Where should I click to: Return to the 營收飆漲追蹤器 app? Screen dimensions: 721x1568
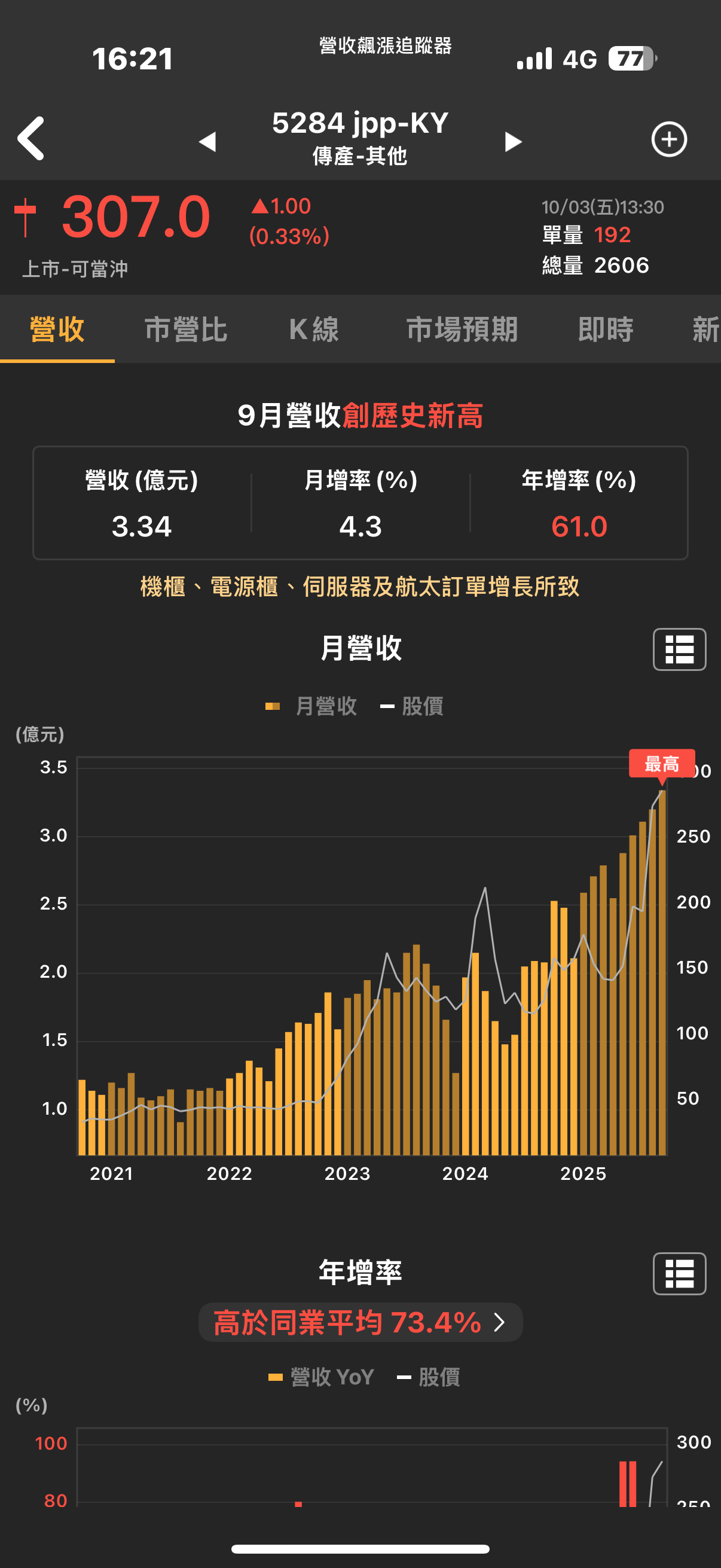(385, 45)
